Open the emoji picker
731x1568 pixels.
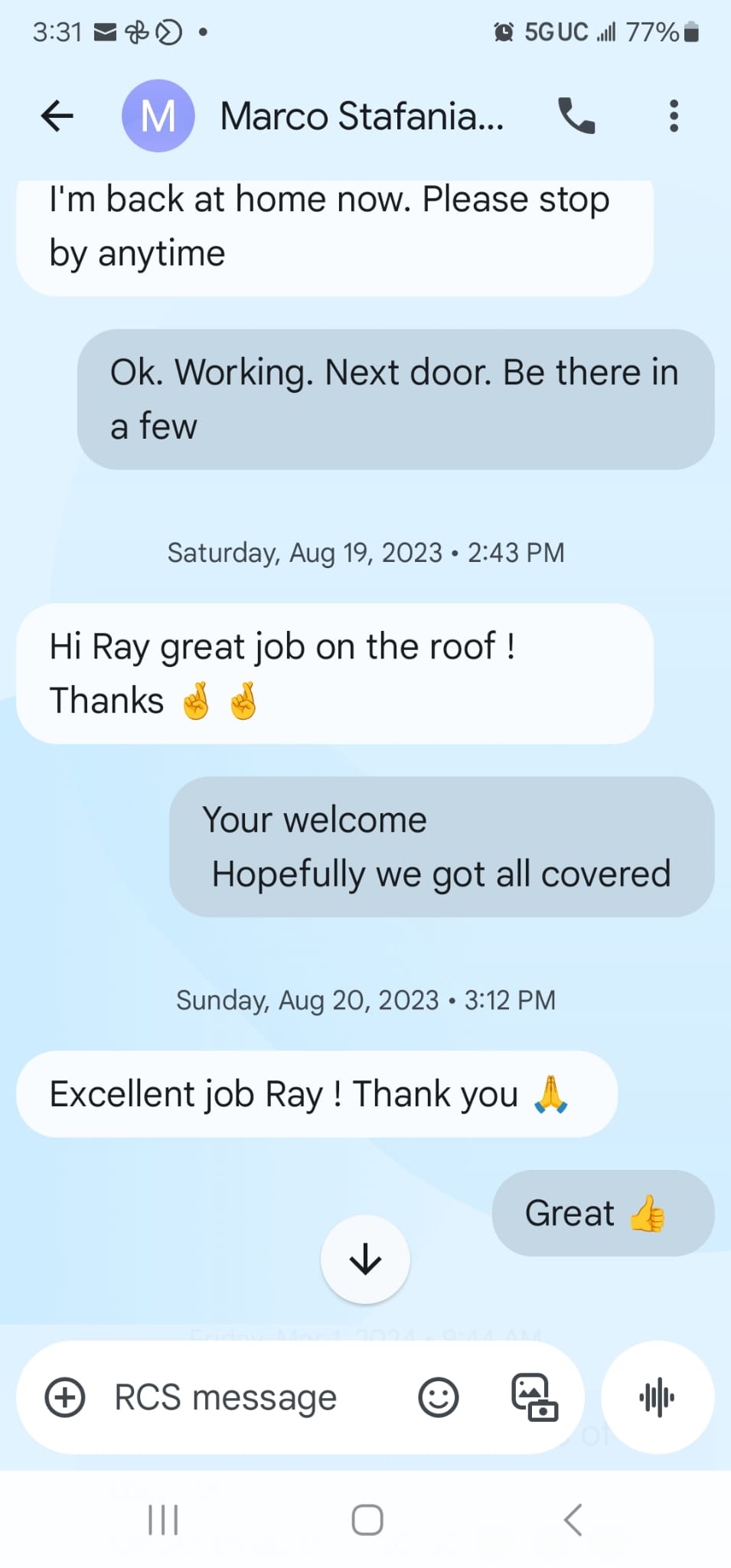pos(438,1397)
